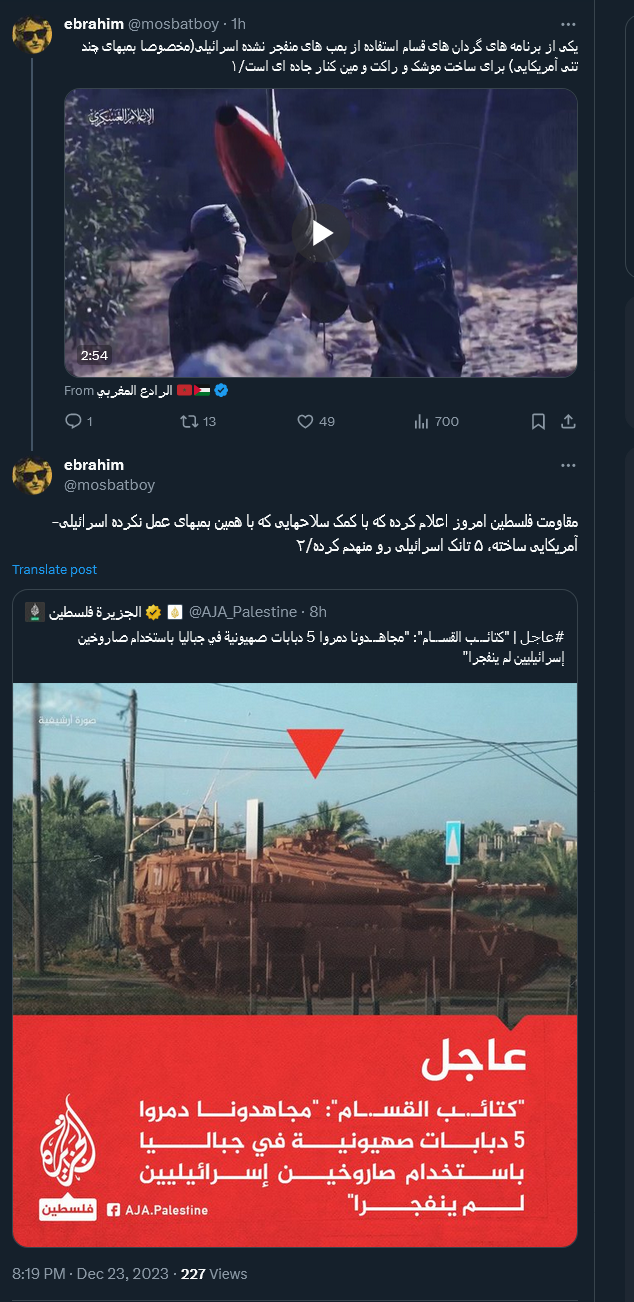Image resolution: width=634 pixels, height=1302 pixels.
Task: Open overflow menu on the first post
Action: click(x=568, y=23)
